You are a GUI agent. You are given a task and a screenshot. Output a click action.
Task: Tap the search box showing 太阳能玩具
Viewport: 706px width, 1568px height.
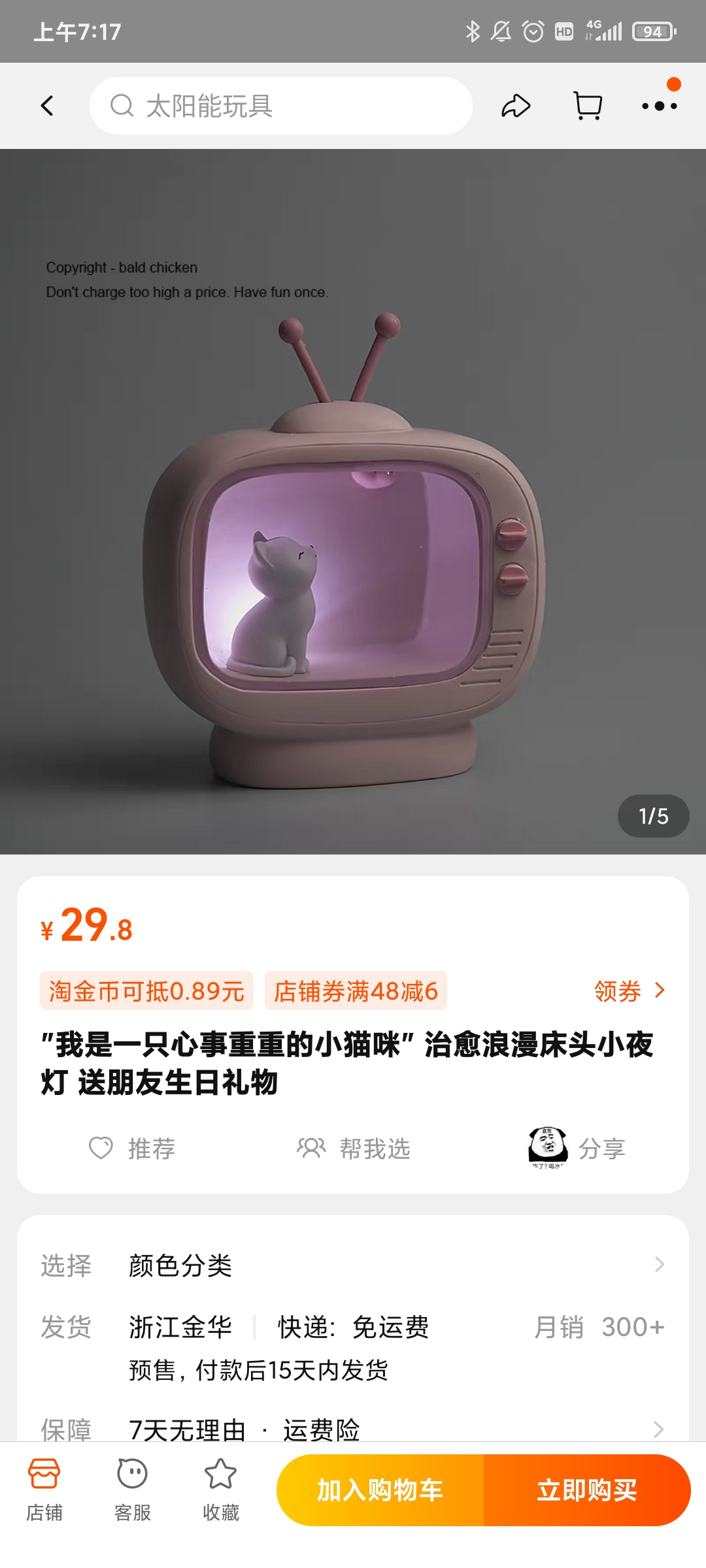click(x=281, y=106)
